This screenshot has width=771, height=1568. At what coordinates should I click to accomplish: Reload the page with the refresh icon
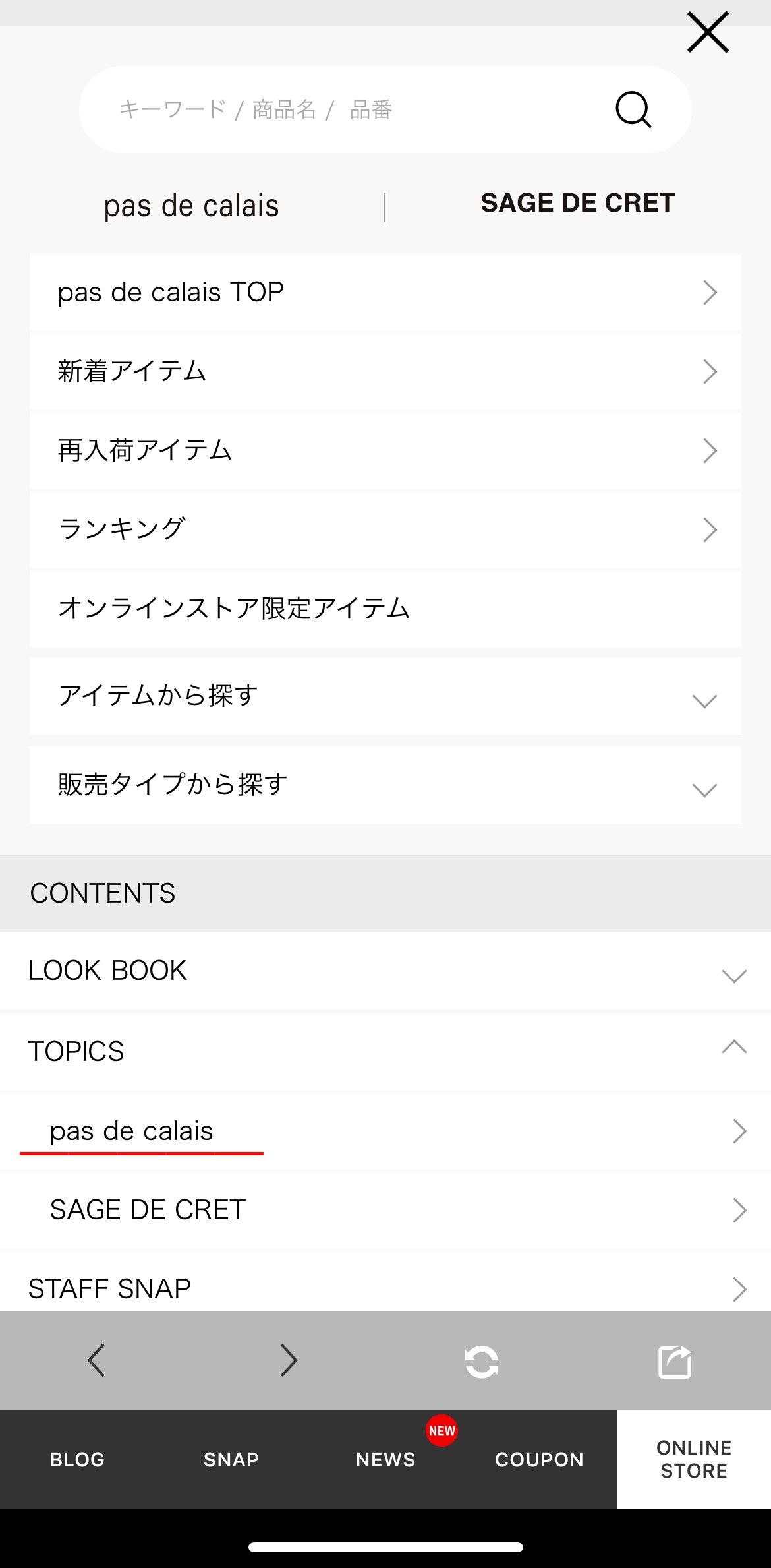pos(481,1362)
